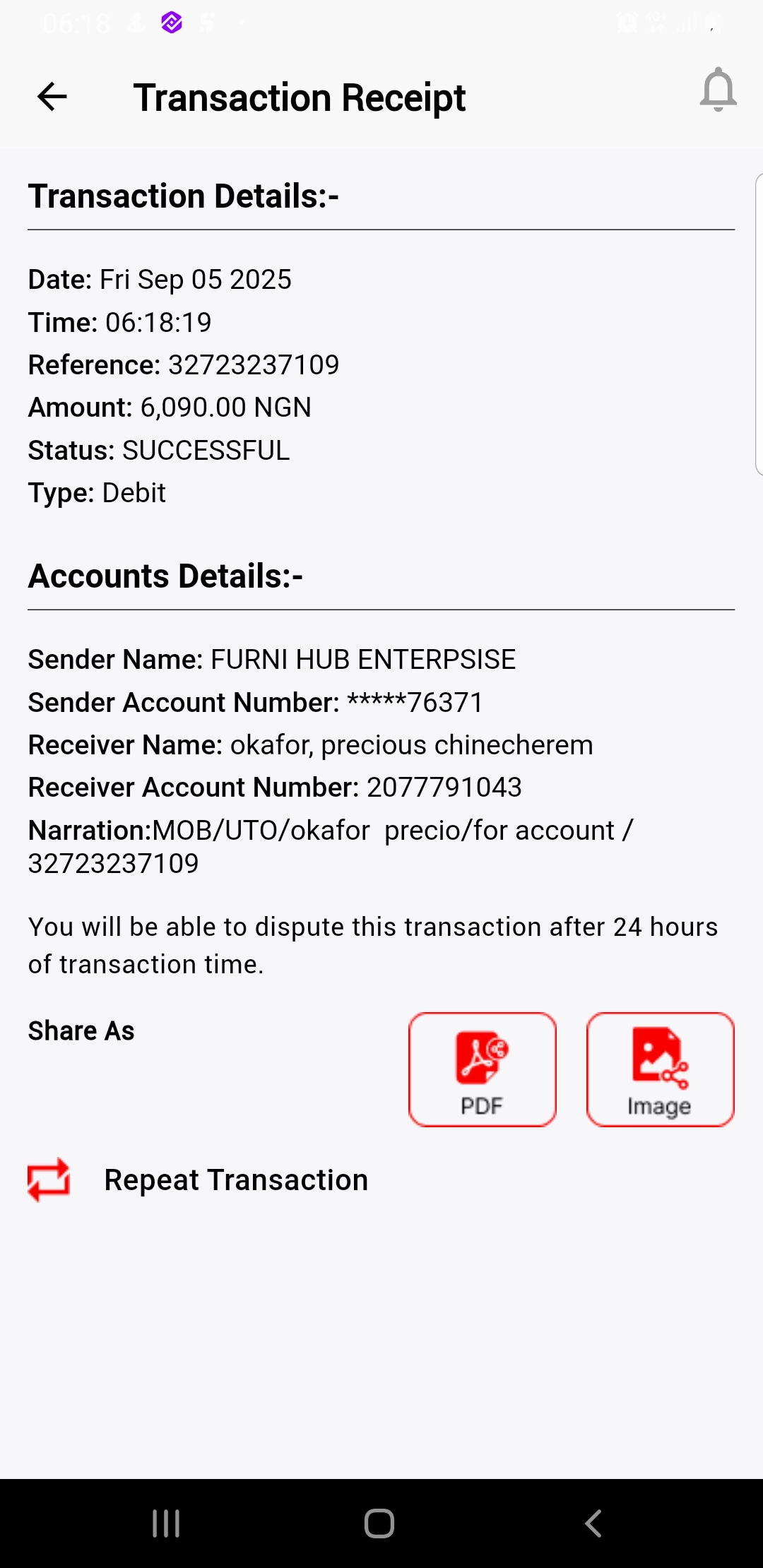This screenshot has height=1568, width=763.
Task: Open recent apps from the navigation bar
Action: (x=167, y=1524)
